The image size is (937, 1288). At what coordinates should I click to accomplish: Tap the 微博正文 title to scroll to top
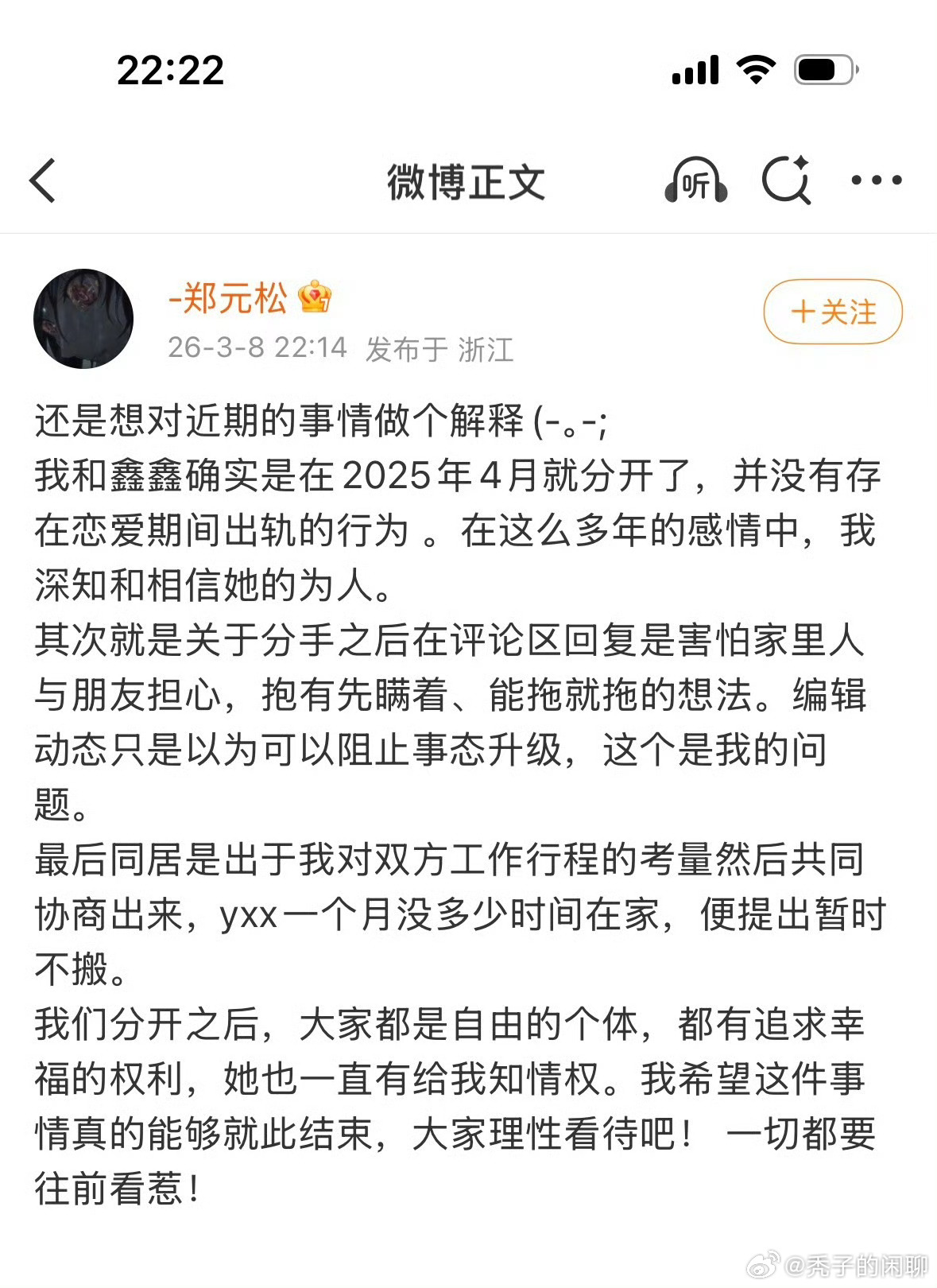coord(467,181)
